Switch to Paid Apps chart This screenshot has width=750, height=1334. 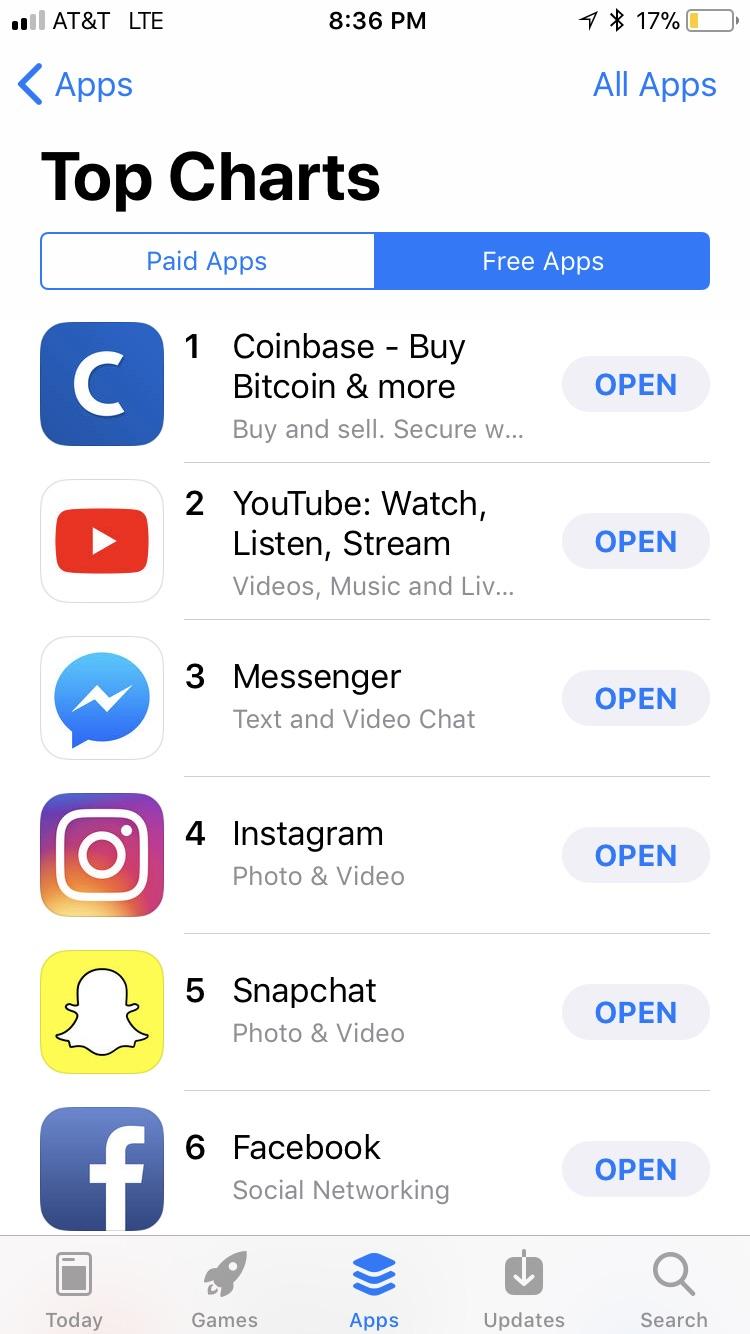pyautogui.click(x=207, y=261)
